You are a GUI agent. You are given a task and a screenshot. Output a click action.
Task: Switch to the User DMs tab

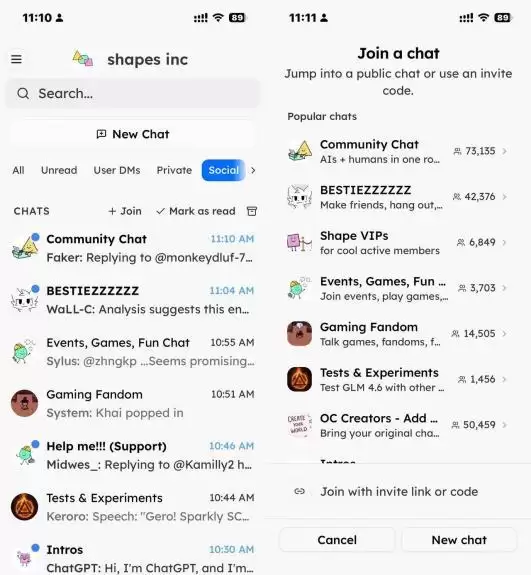pyautogui.click(x=117, y=170)
